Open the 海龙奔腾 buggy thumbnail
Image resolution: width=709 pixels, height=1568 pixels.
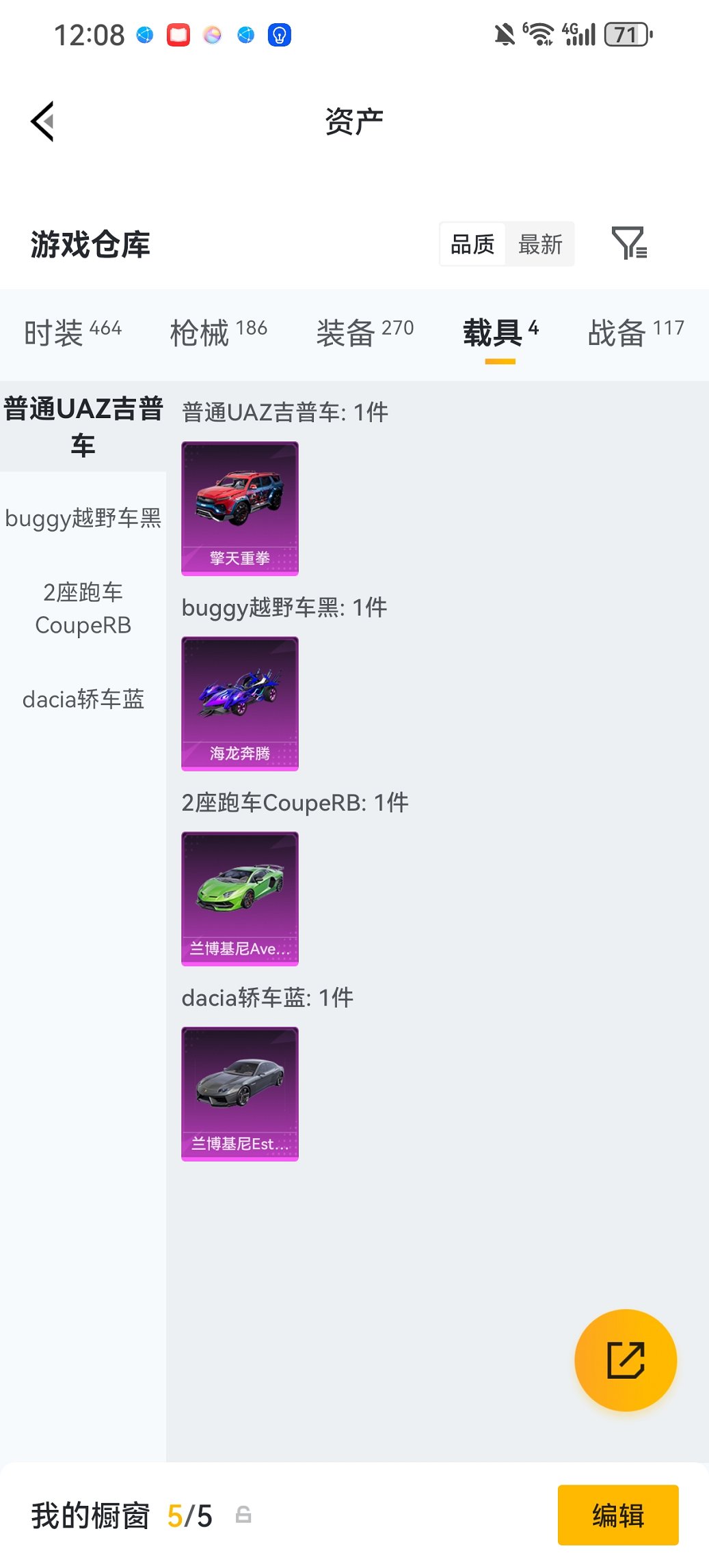239,704
